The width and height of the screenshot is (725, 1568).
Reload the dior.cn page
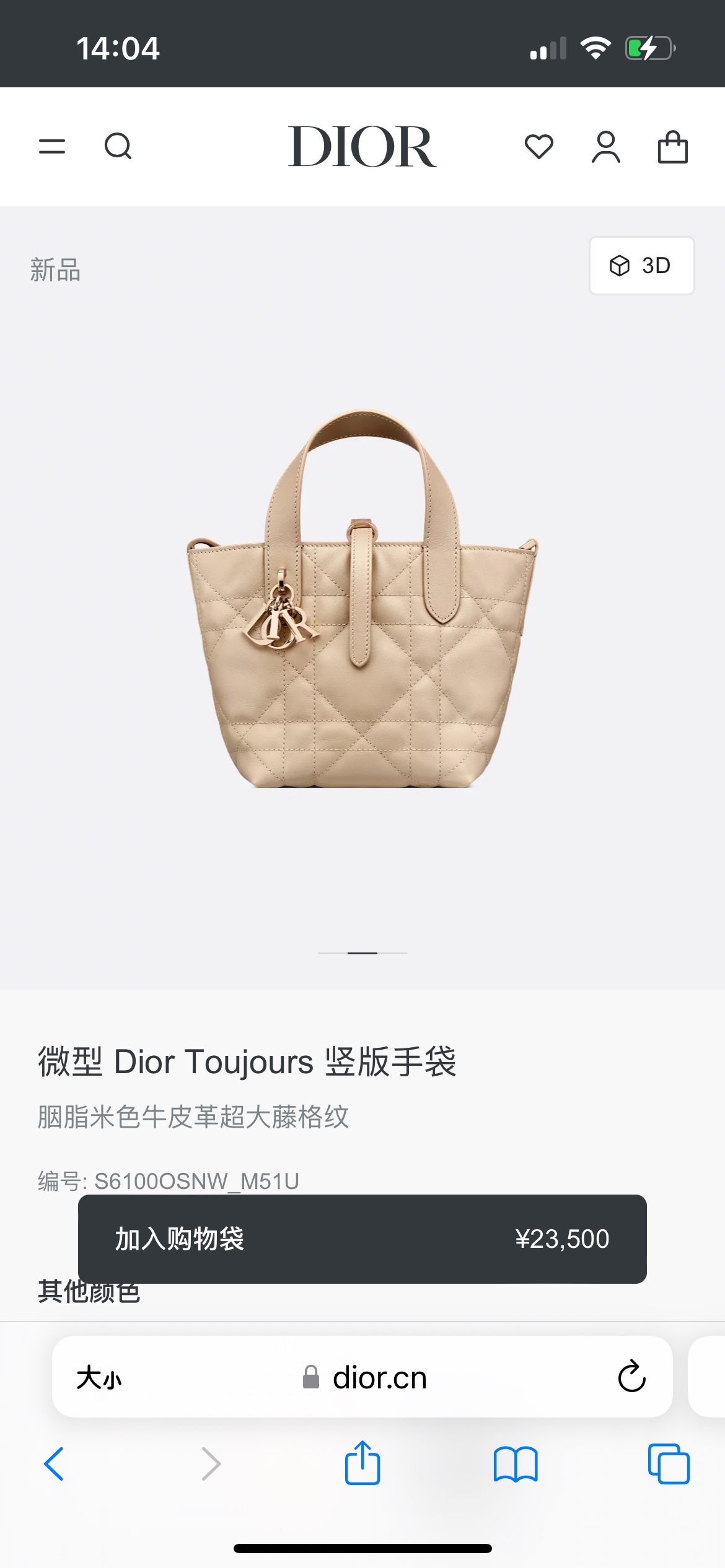[x=631, y=1377]
